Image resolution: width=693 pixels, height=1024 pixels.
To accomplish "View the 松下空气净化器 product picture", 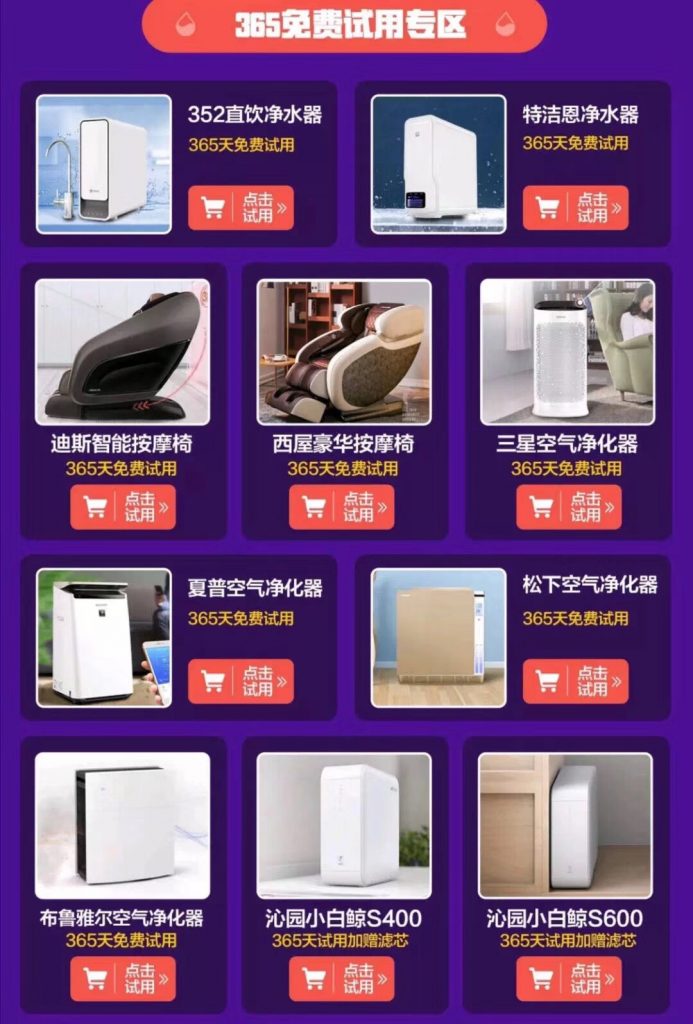I will coord(439,638).
